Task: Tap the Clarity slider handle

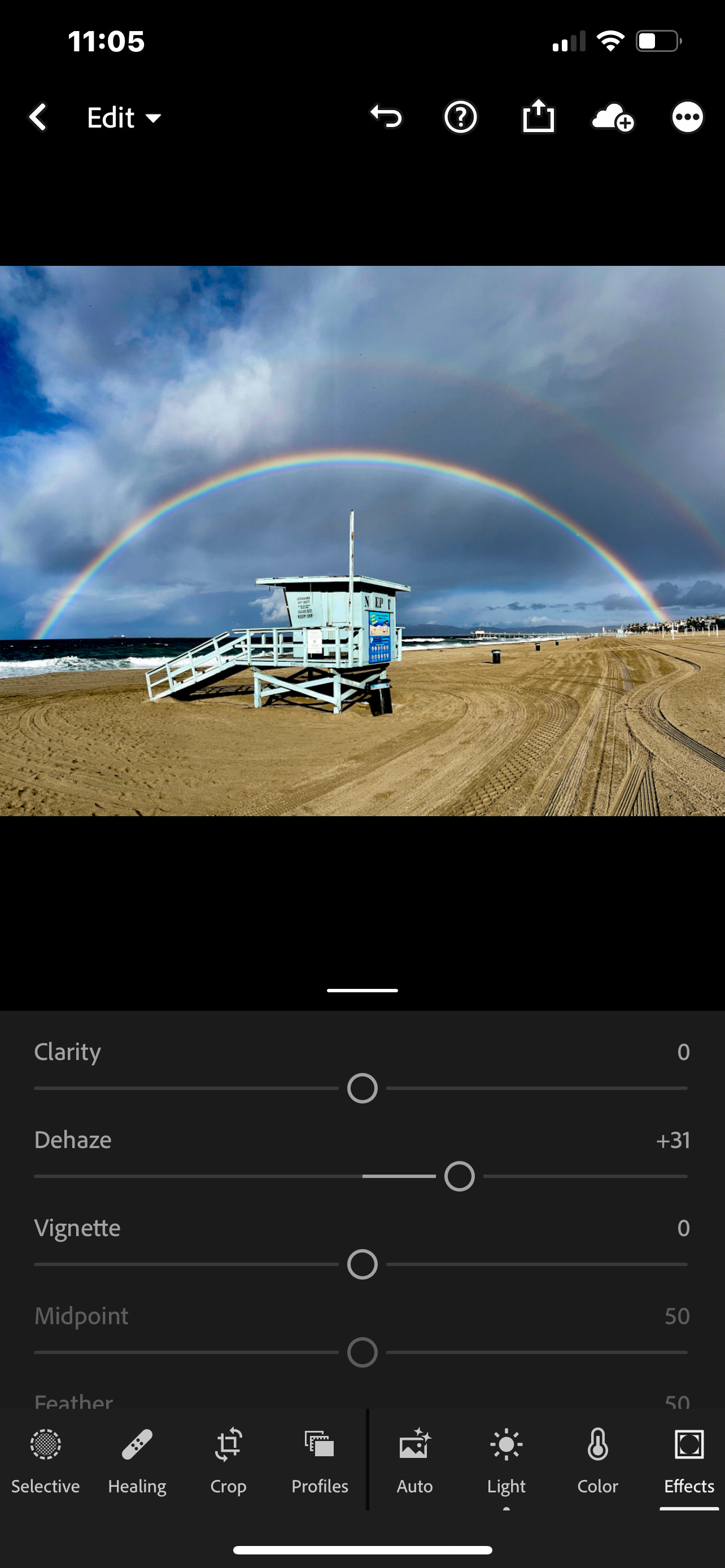Action: tap(362, 1088)
